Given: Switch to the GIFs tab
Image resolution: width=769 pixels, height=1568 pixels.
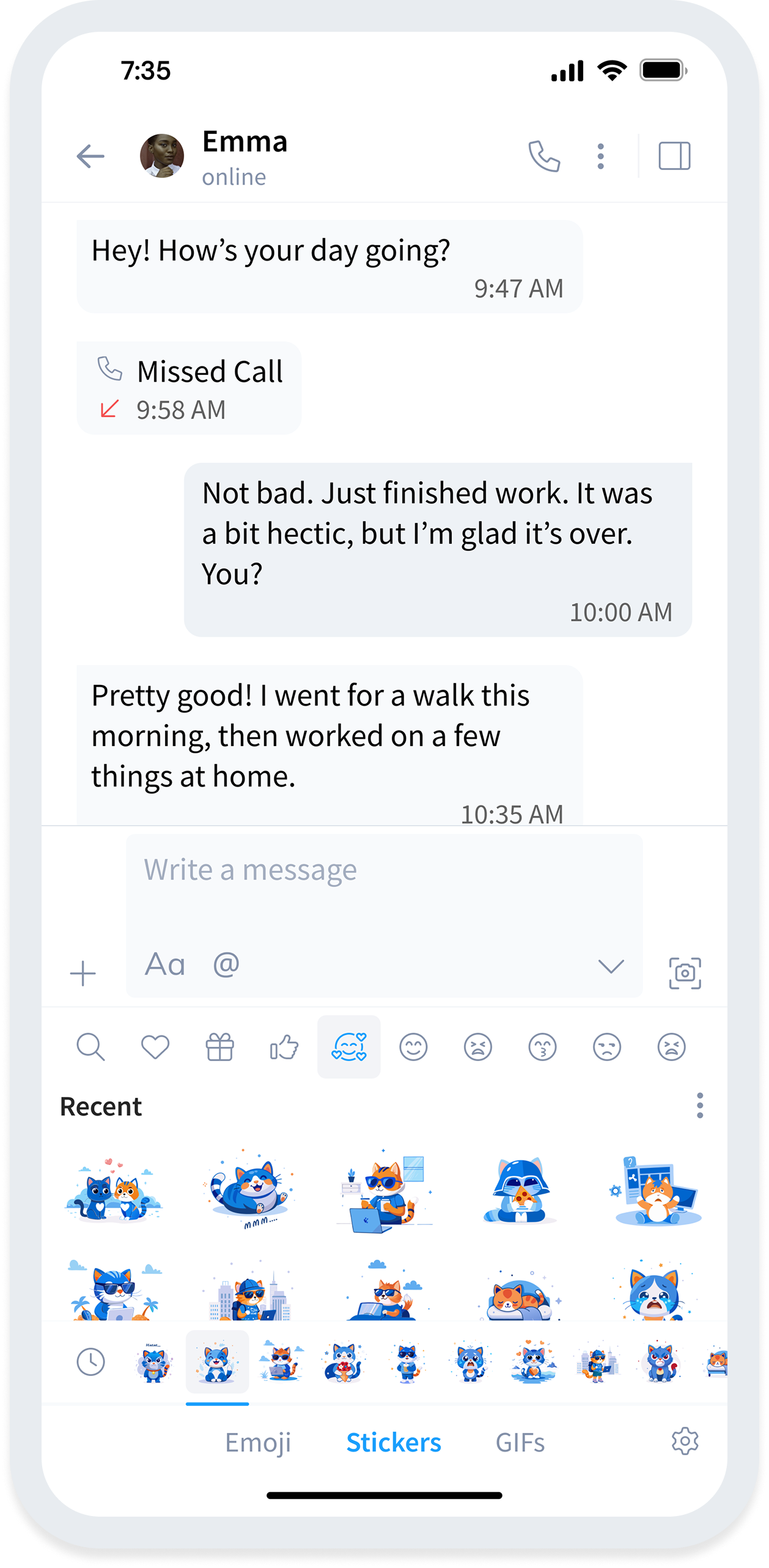Looking at the screenshot, I should click(x=520, y=1441).
